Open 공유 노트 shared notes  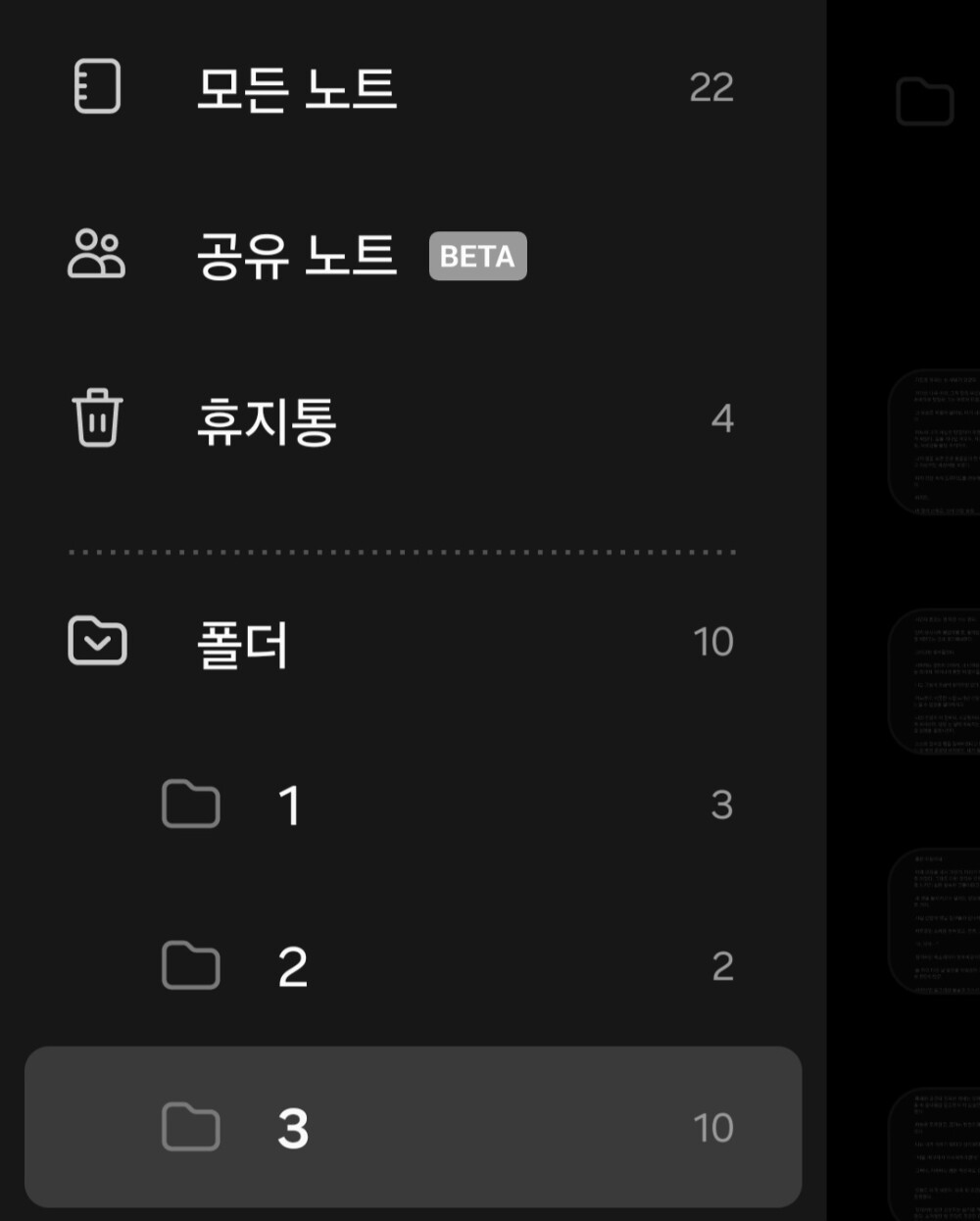tap(297, 256)
